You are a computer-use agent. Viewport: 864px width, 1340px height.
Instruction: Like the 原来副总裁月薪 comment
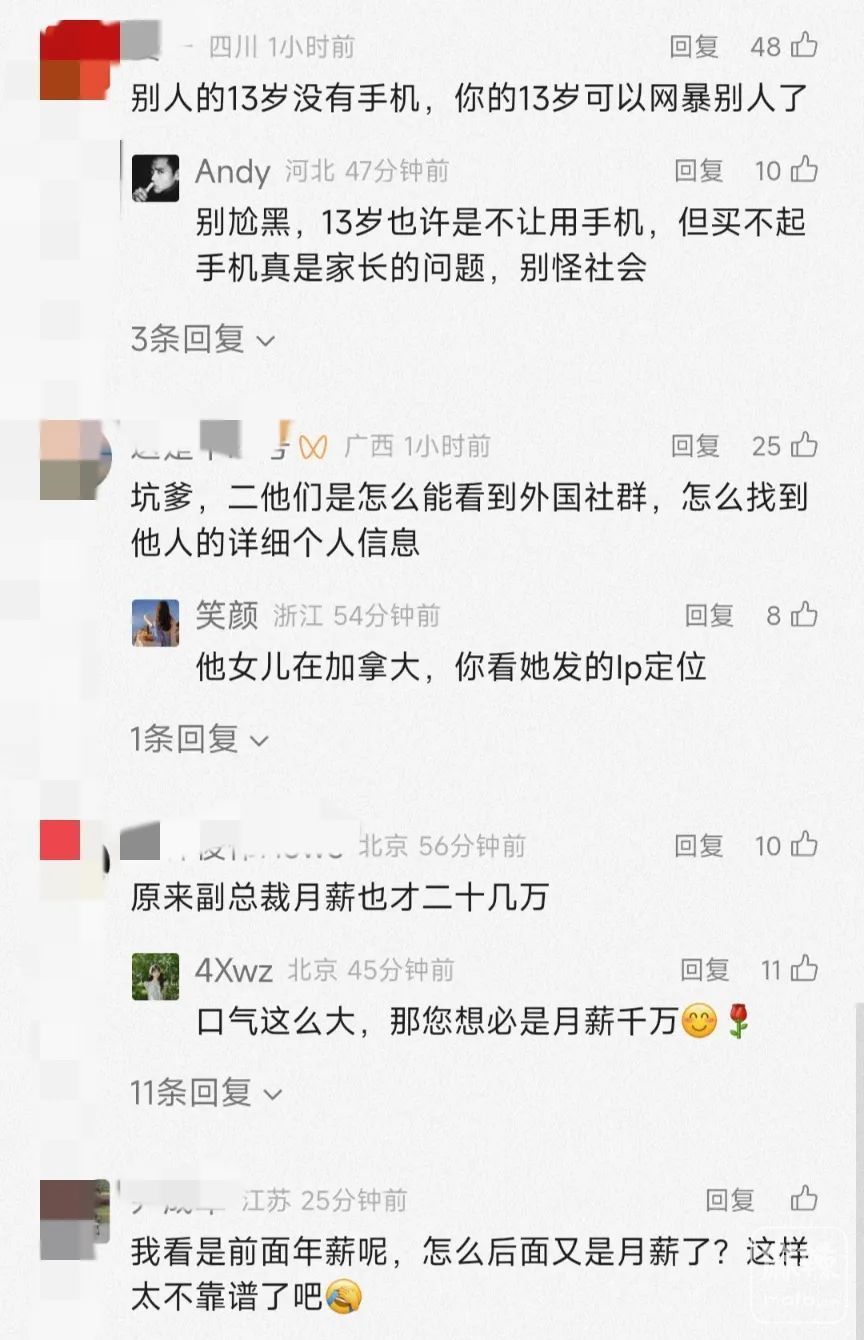(804, 846)
